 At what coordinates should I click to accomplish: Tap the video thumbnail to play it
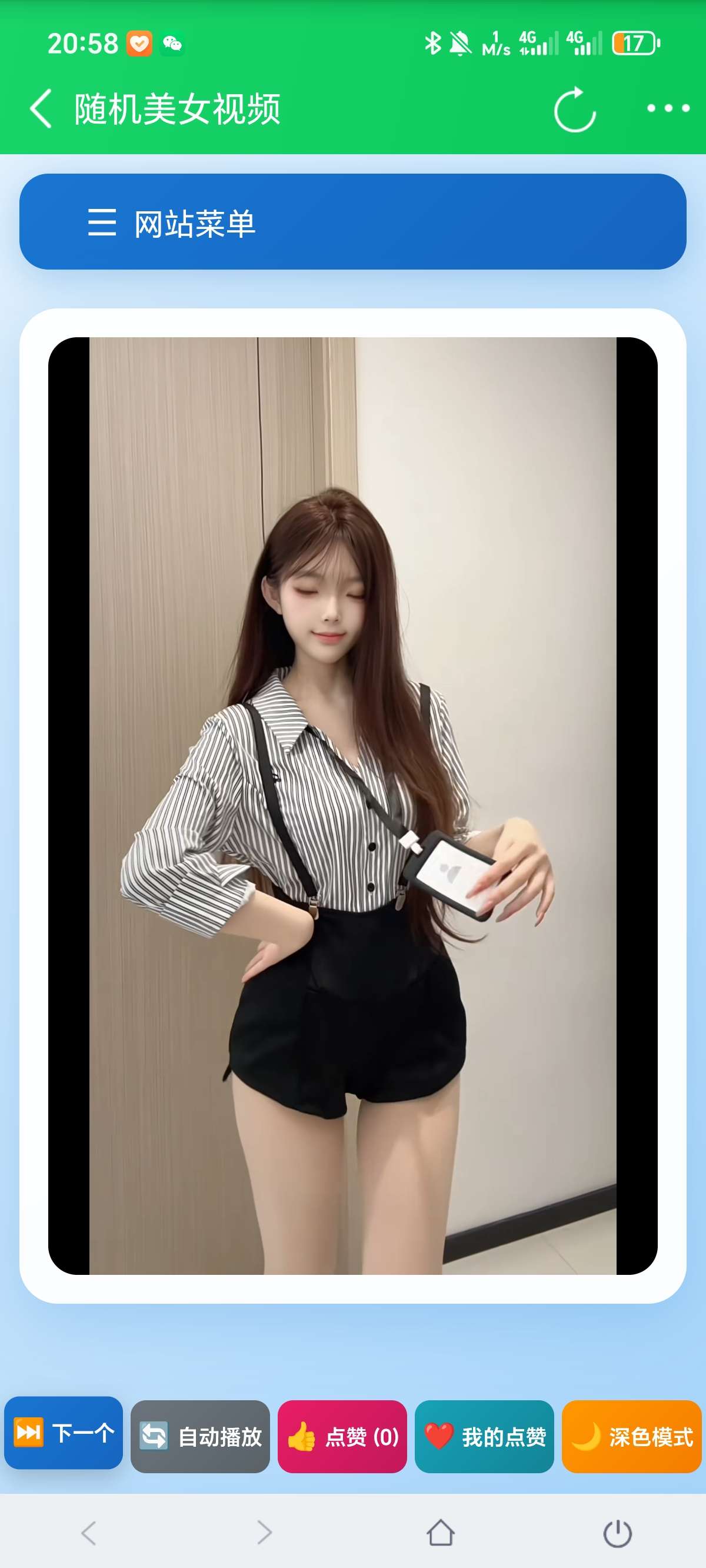coord(353,809)
